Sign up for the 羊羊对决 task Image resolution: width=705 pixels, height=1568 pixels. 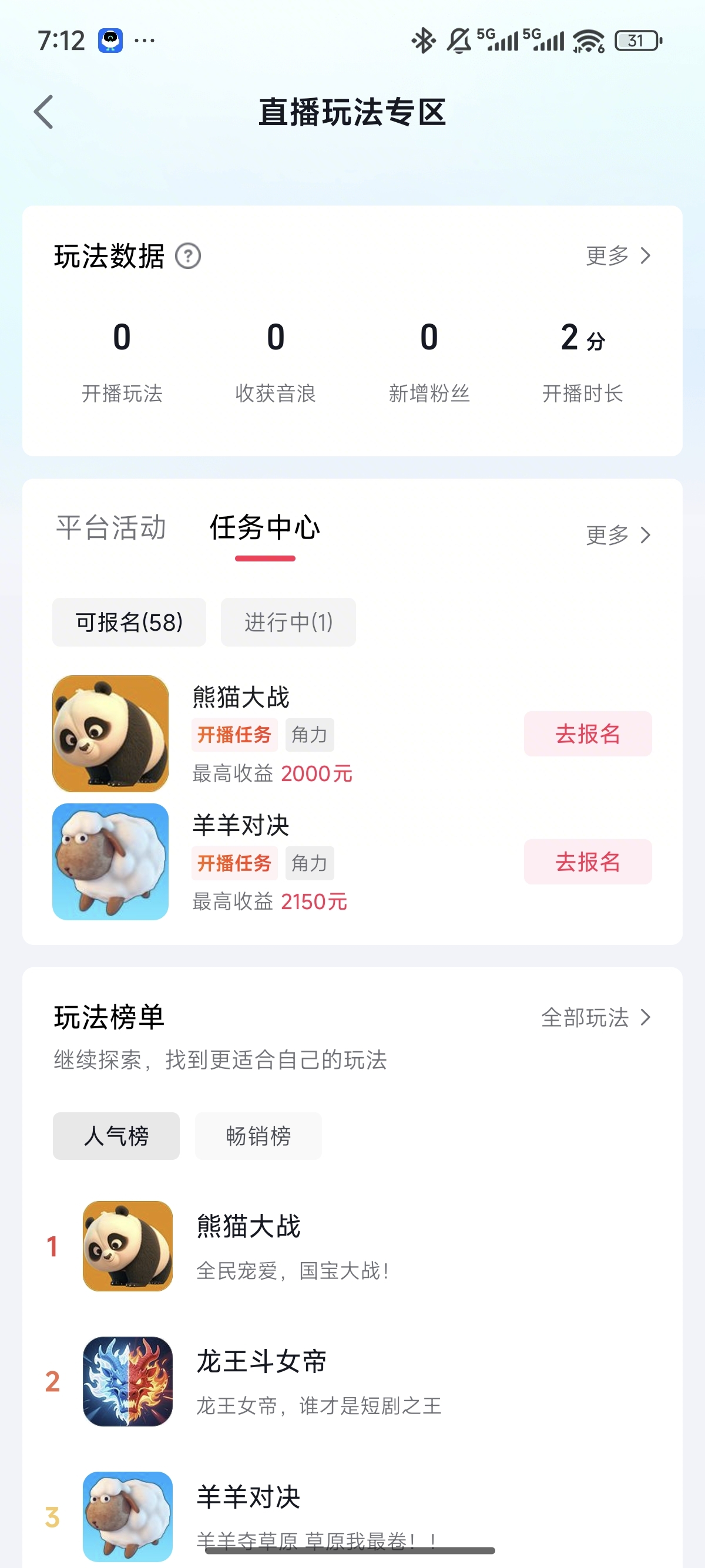pos(587,862)
